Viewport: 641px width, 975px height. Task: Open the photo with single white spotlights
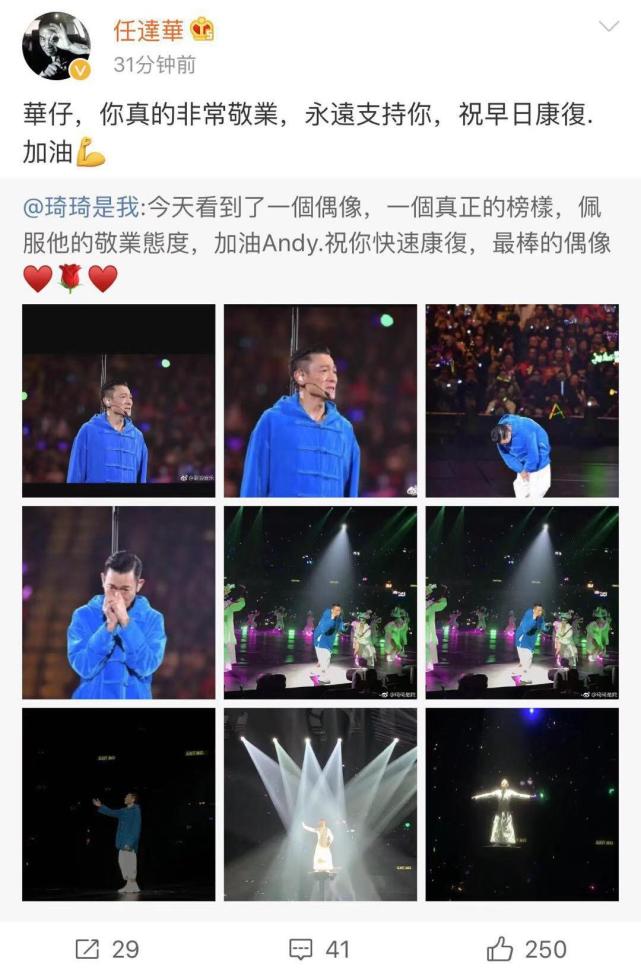320,602
